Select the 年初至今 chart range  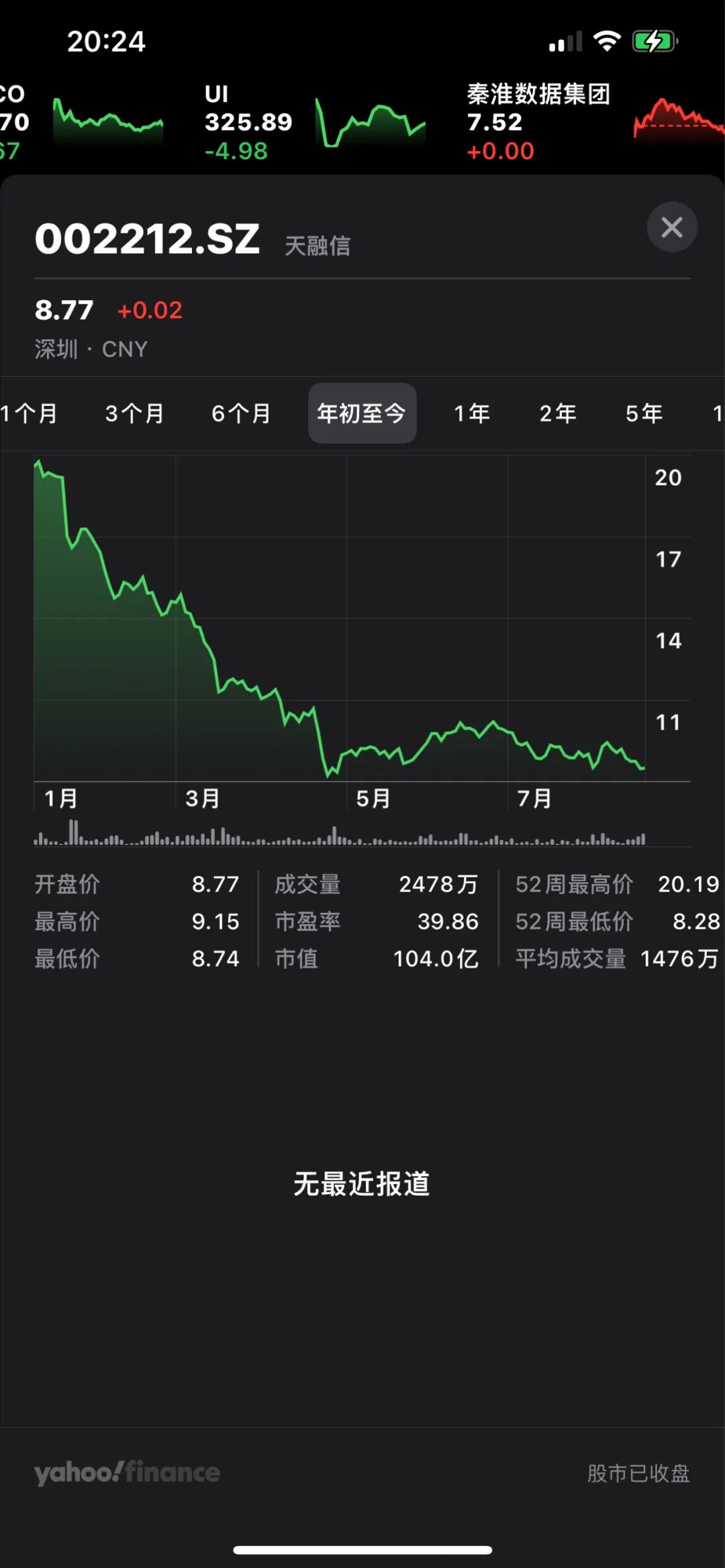tap(362, 413)
